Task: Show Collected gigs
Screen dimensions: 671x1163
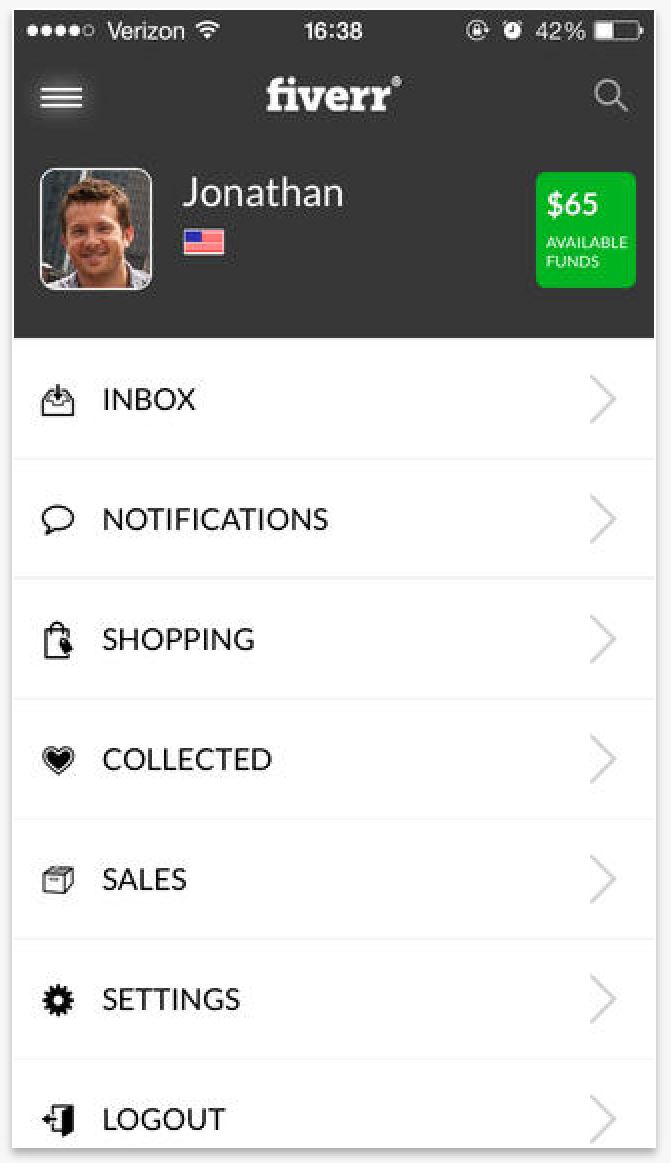Action: pos(334,760)
